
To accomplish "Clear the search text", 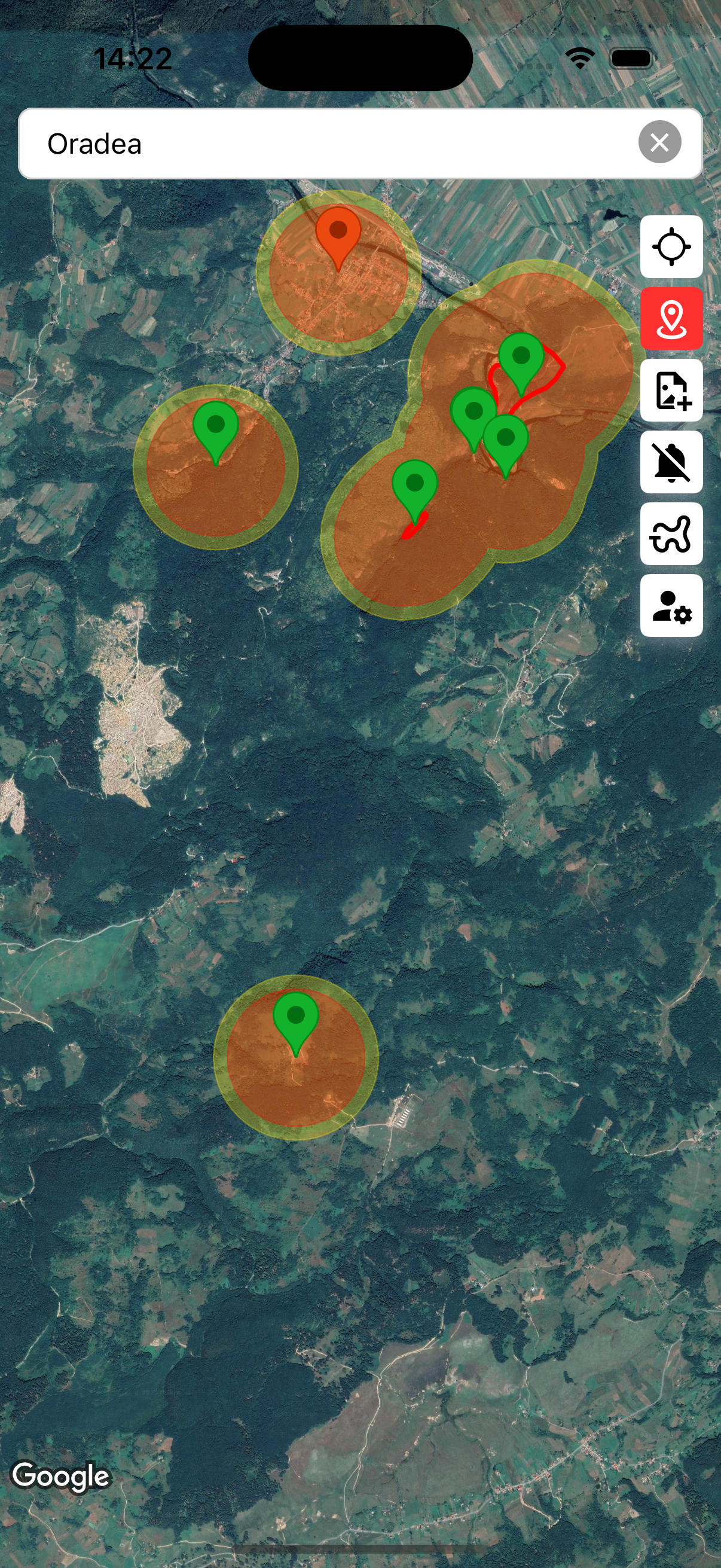I will (x=659, y=142).
